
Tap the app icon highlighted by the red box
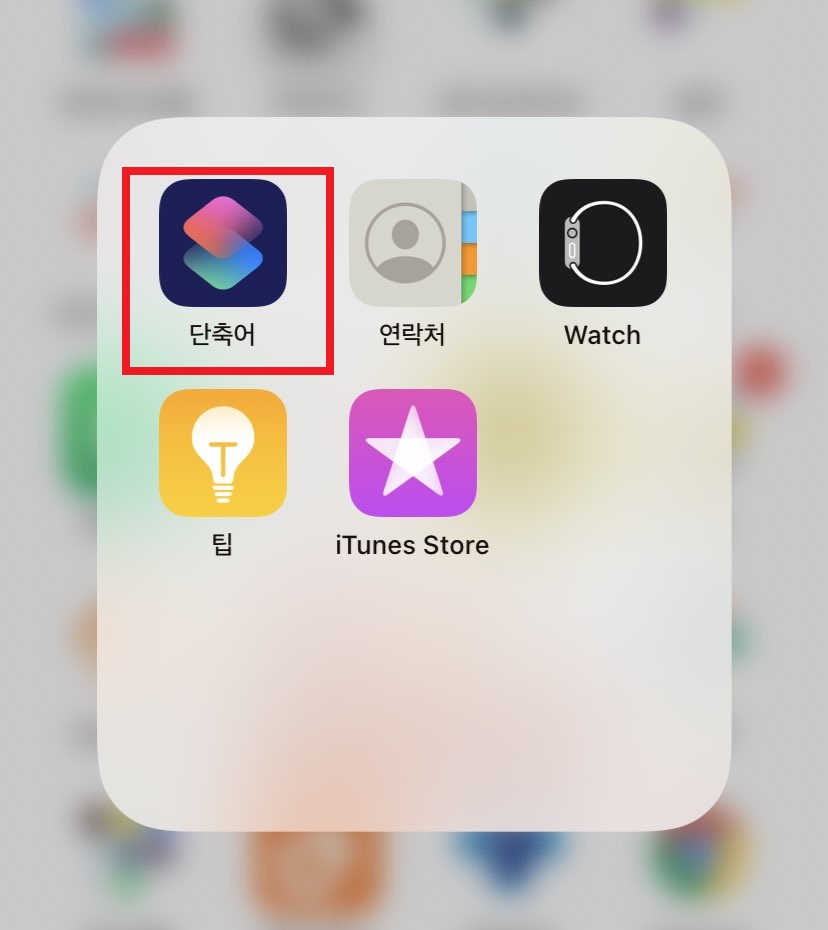click(x=223, y=240)
